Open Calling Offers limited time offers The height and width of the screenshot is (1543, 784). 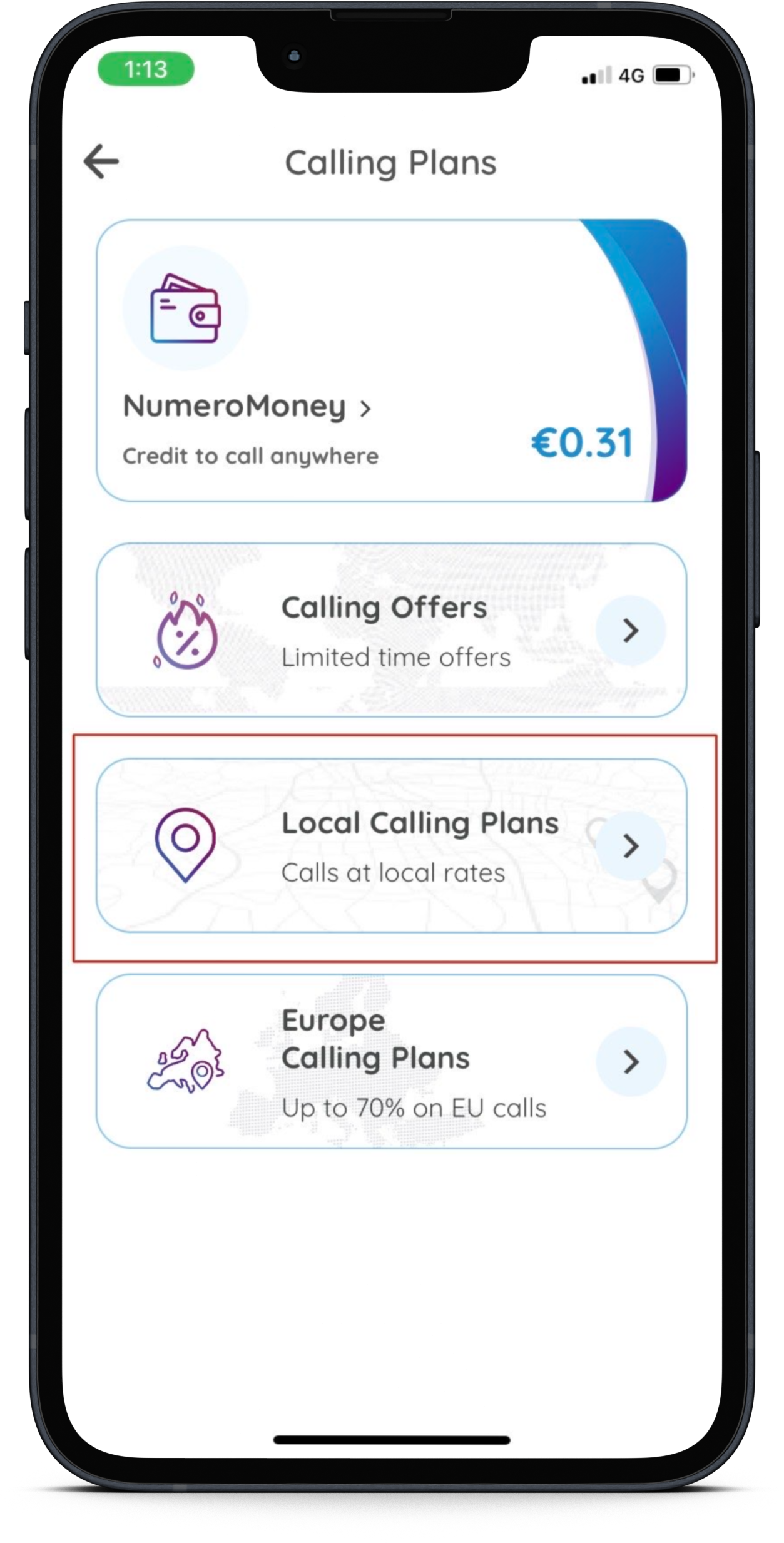click(391, 630)
